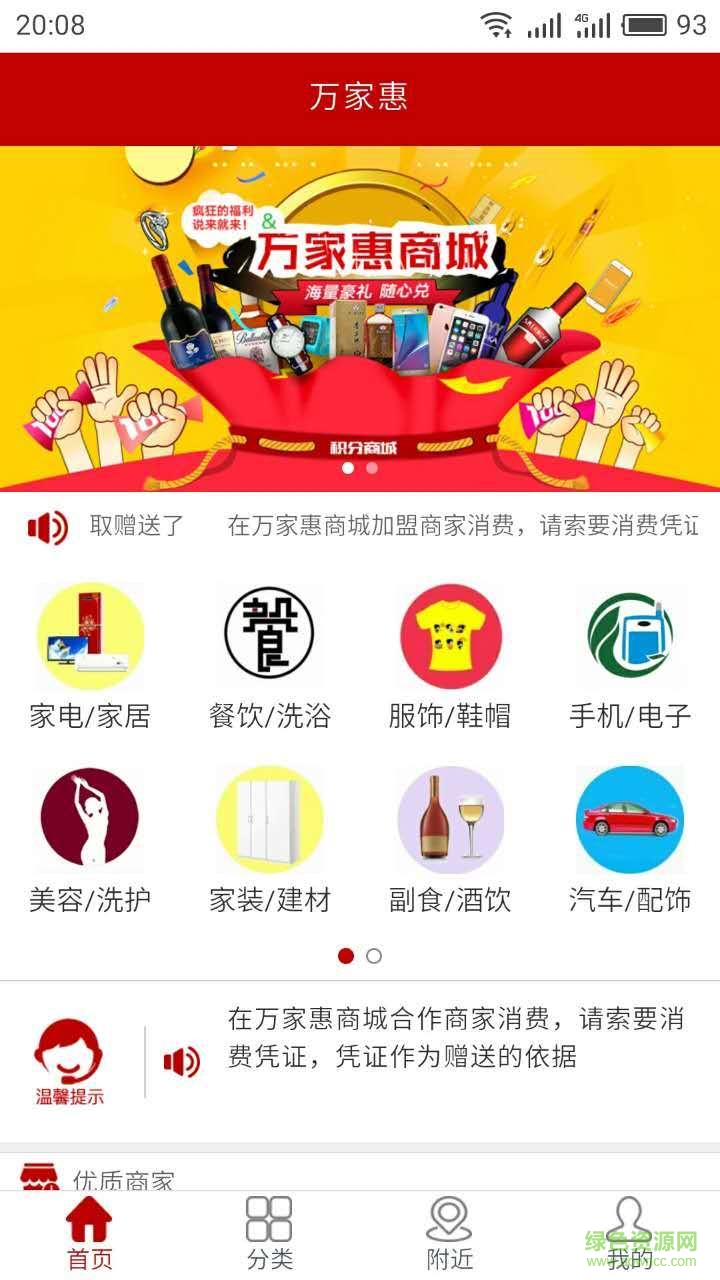
Task: Open the 万家惠商城 promotional banner
Action: [360, 318]
